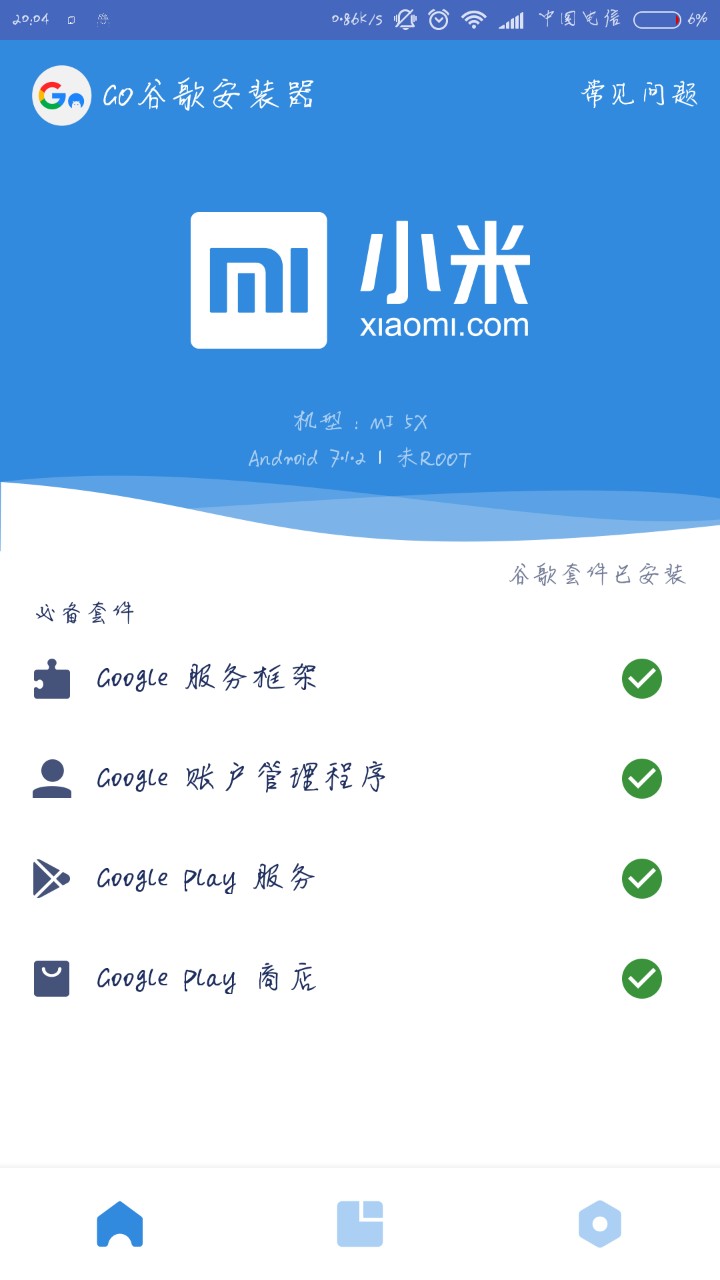Screen dimensions: 720x1280
Task: Open 常见问题 FAQ link
Action: coord(639,95)
